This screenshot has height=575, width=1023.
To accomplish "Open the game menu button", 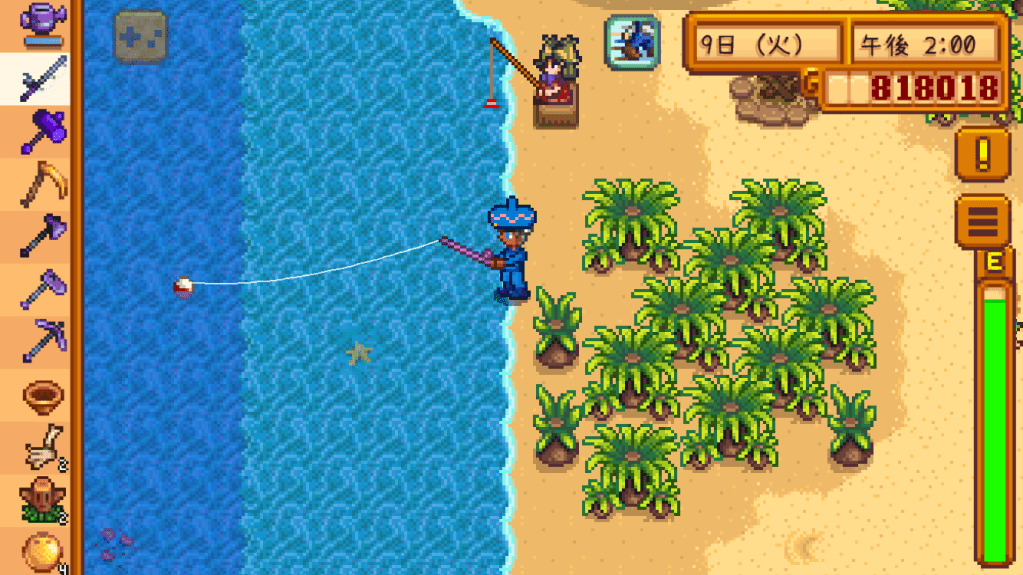I will (982, 220).
